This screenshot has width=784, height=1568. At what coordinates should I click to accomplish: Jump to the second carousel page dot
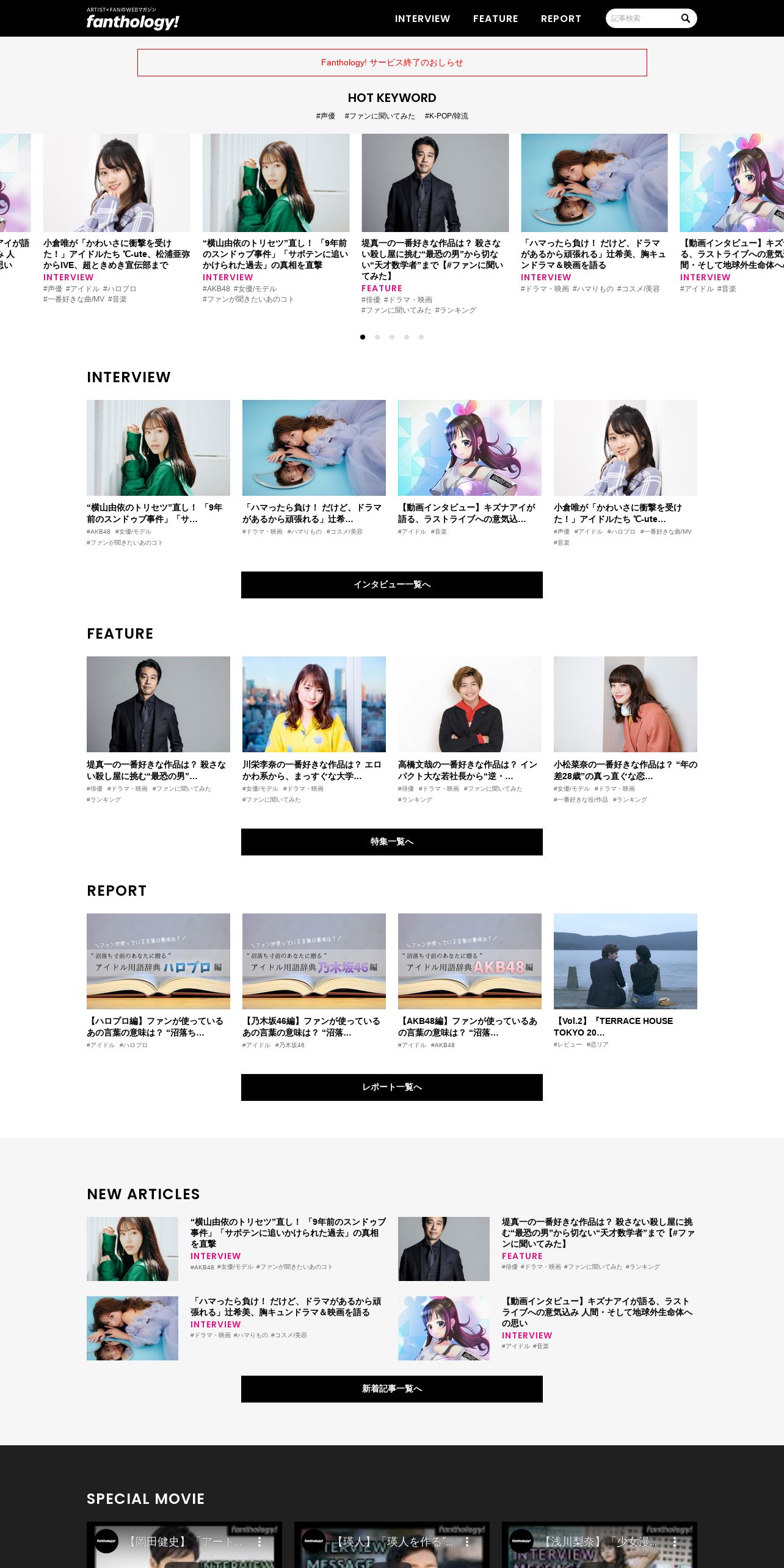pyautogui.click(x=377, y=337)
